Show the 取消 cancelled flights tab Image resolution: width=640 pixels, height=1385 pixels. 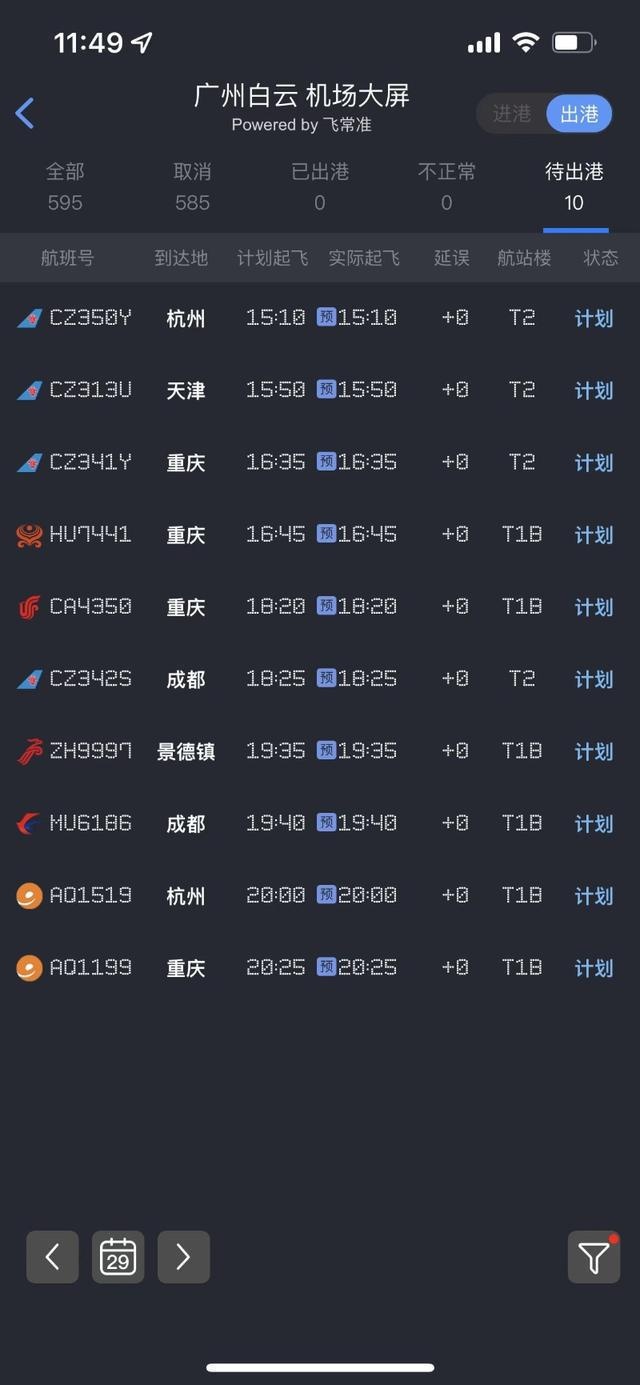[x=192, y=187]
